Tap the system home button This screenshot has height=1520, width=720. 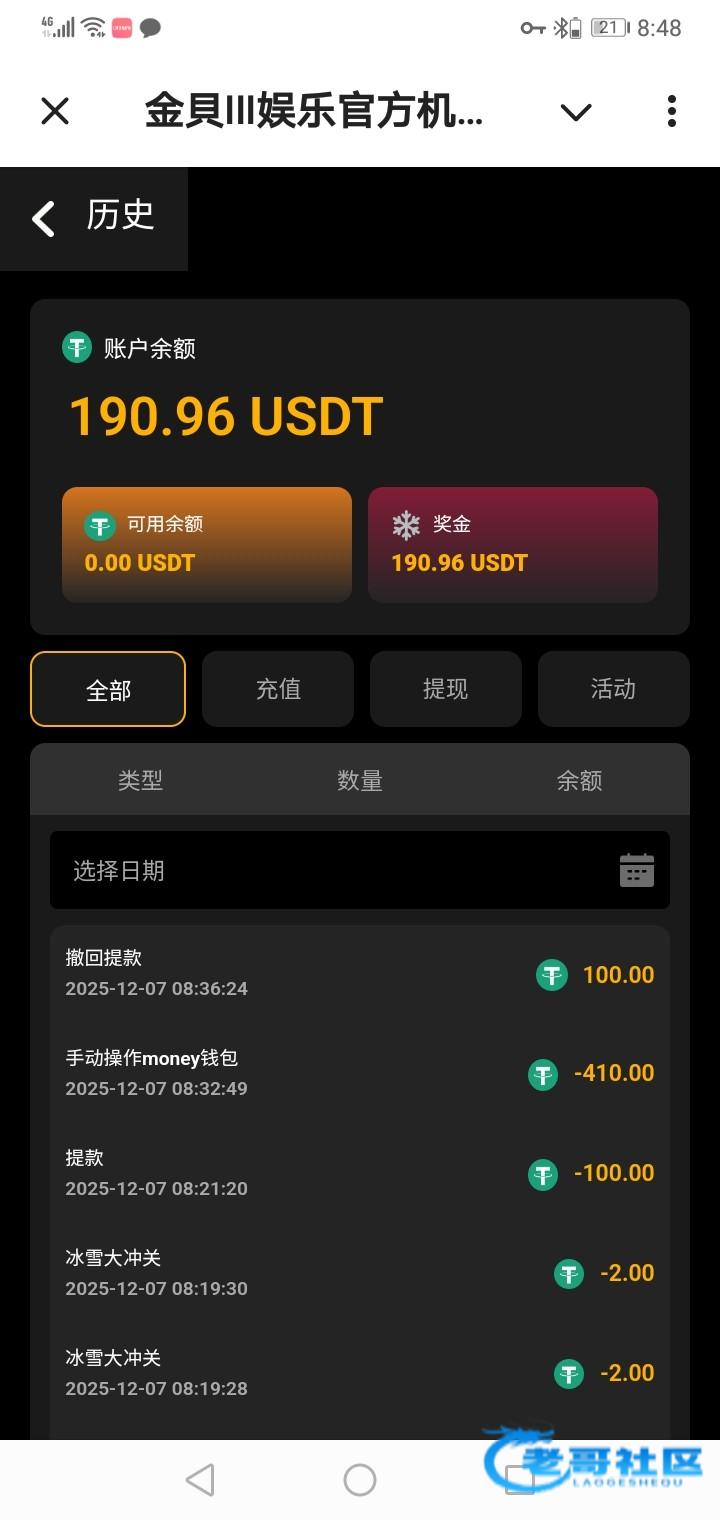pos(360,1479)
